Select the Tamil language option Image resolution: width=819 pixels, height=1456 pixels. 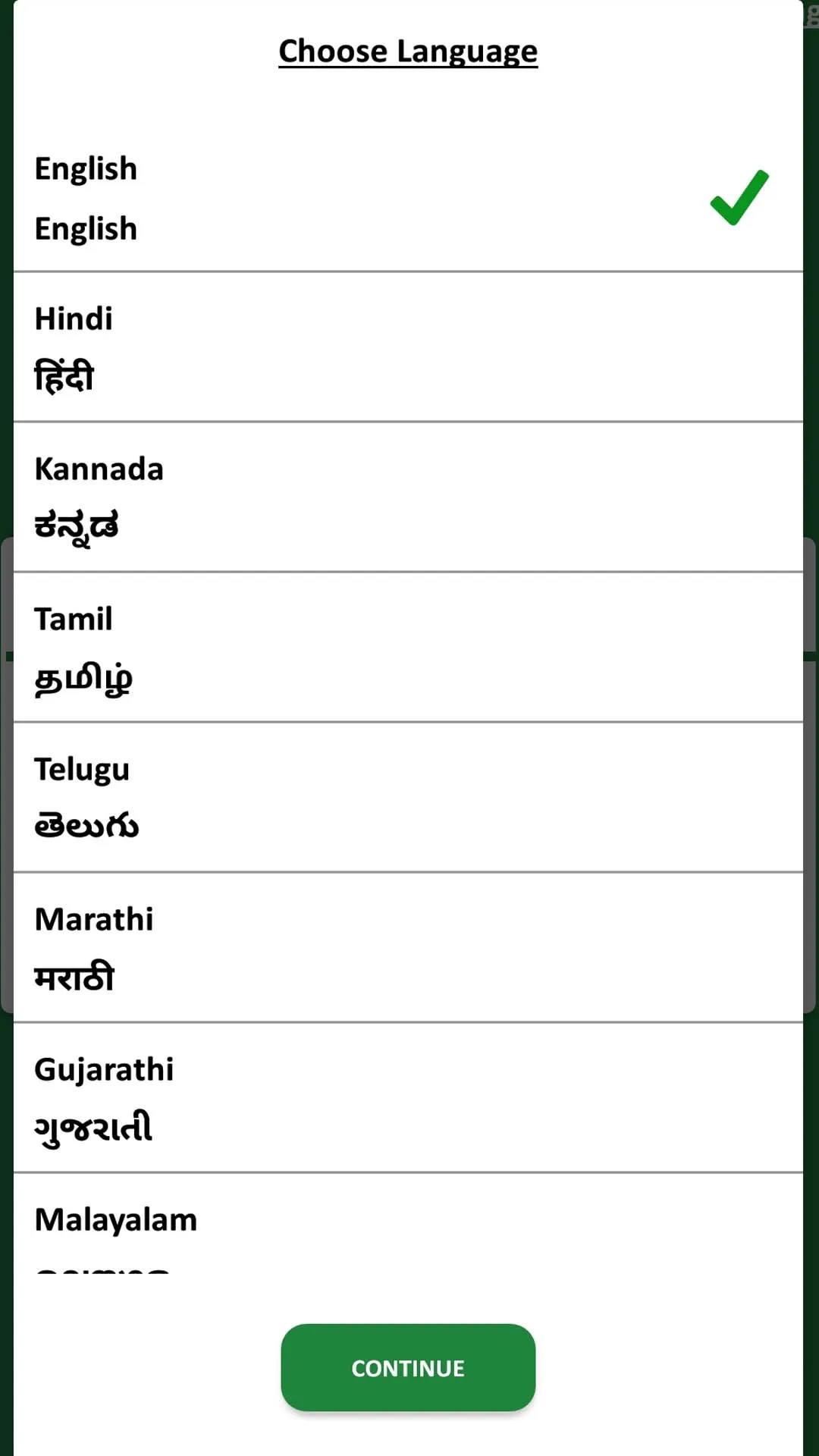[408, 648]
